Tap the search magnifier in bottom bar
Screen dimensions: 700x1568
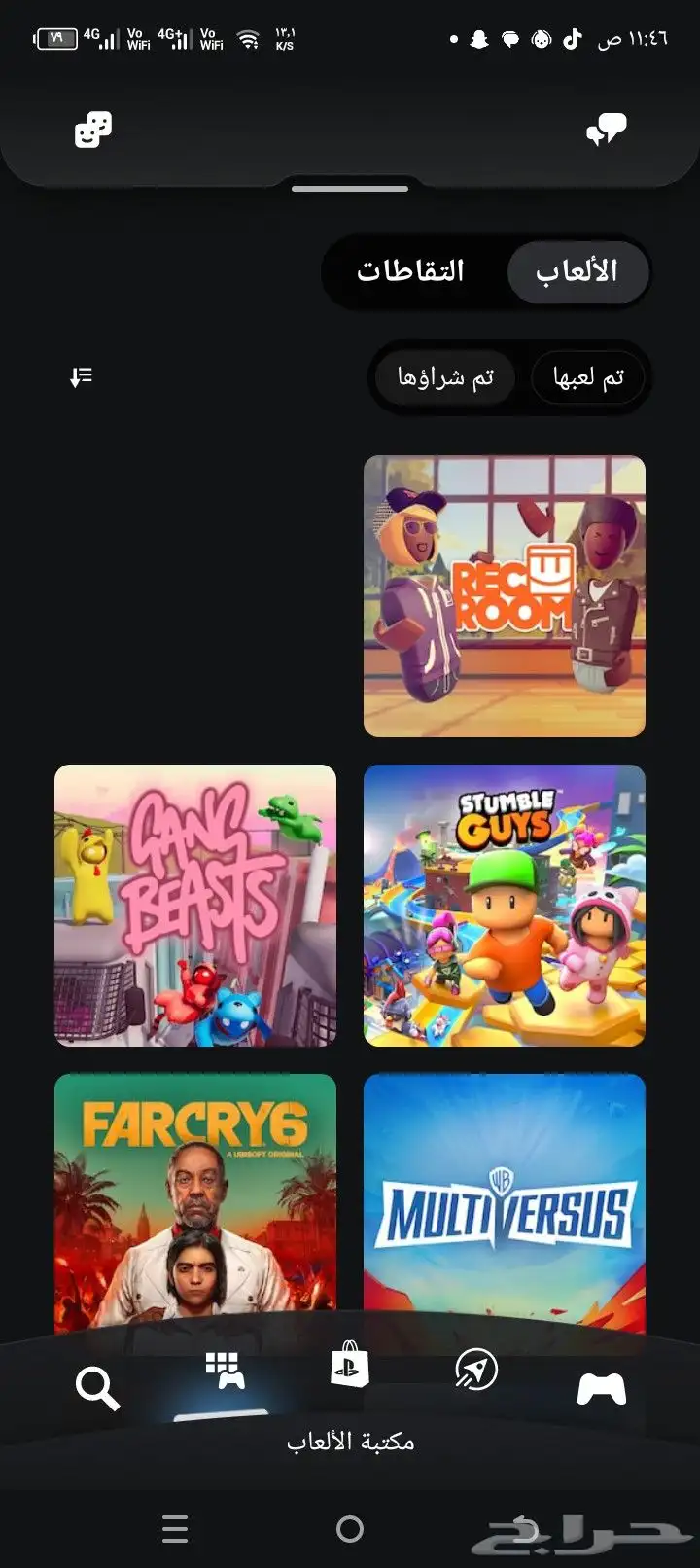point(97,1388)
